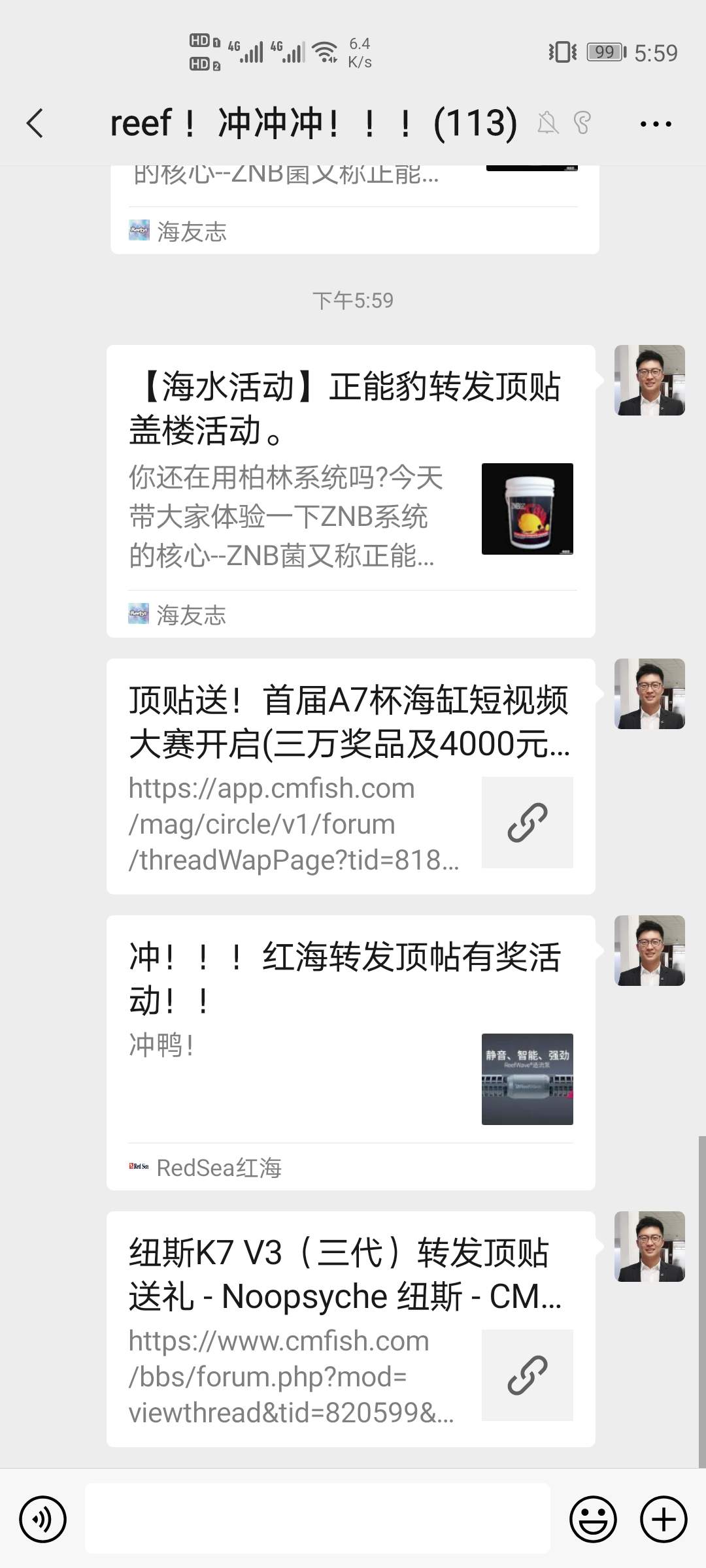
Task: View sender's avatar beside the 纽斯K7 card
Action: pos(649,1246)
